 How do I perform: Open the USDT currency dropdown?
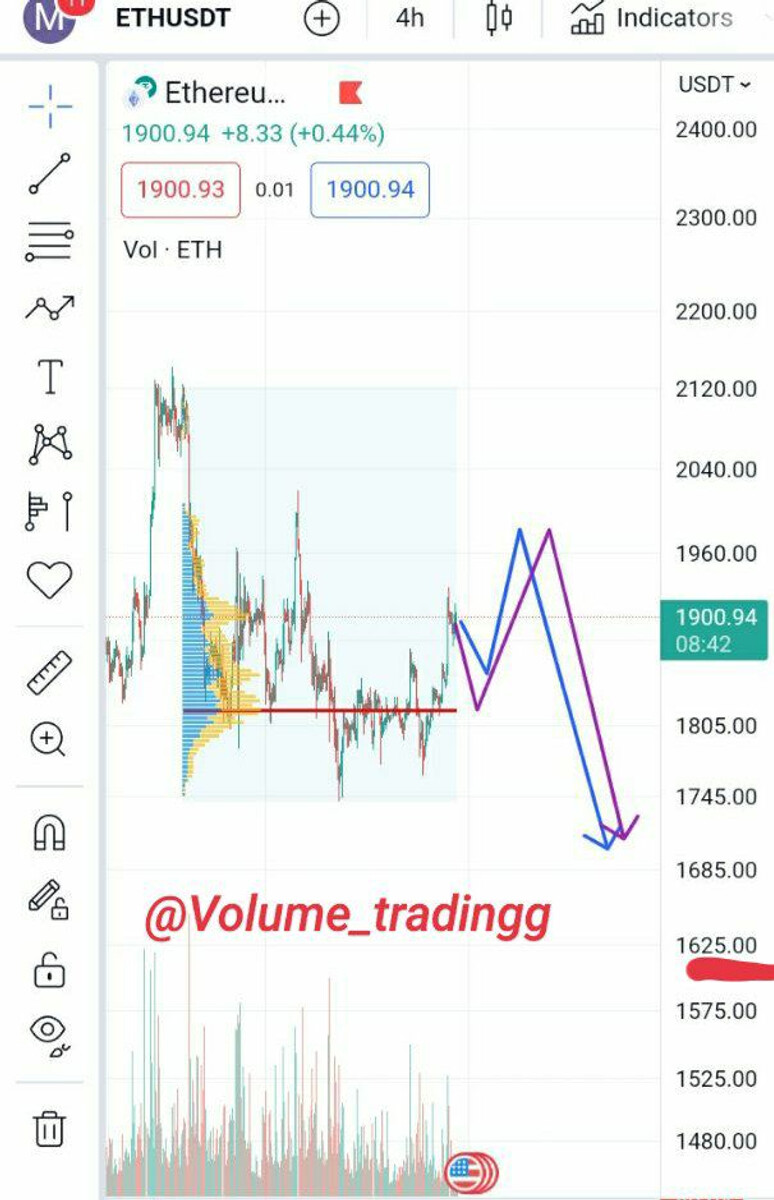click(714, 84)
